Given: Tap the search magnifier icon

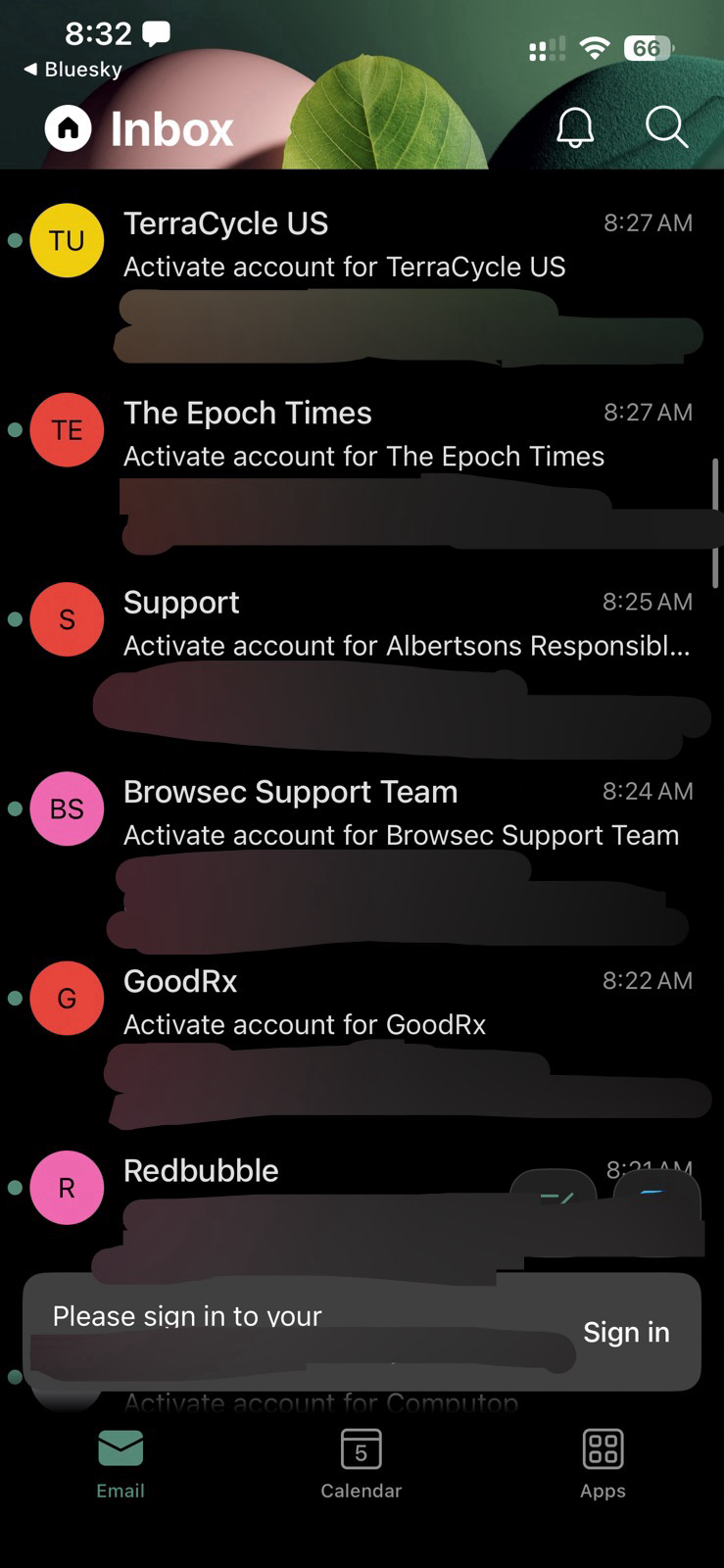Looking at the screenshot, I should click(x=666, y=127).
